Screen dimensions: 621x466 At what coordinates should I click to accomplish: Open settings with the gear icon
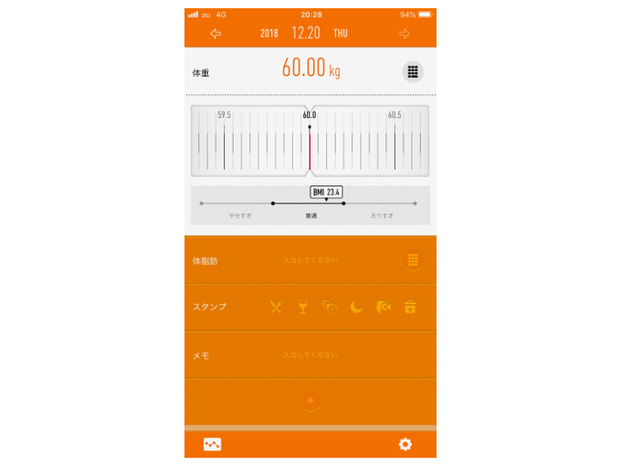click(405, 444)
